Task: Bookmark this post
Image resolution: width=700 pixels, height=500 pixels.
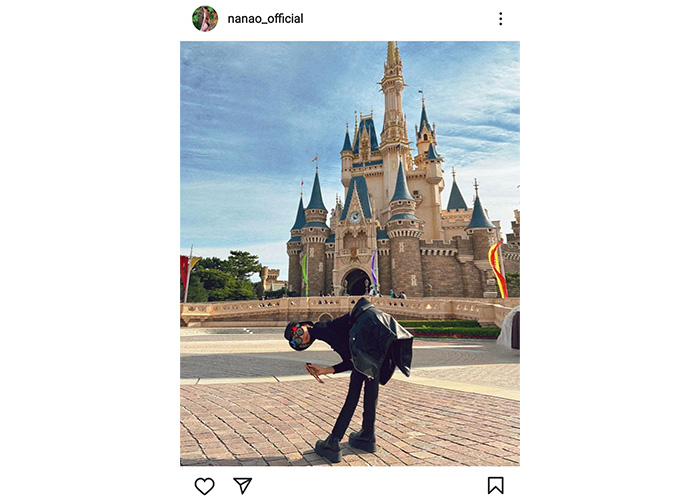Action: point(495,485)
